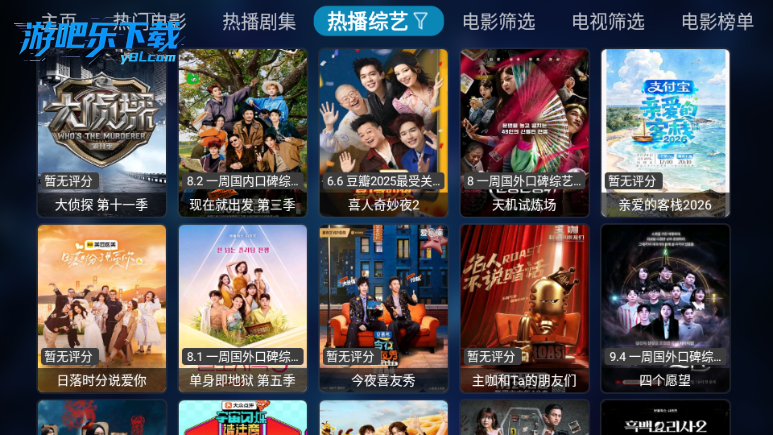The image size is (773, 435).
Task: Switch to the 热播剧集 tab
Action: click(x=259, y=21)
